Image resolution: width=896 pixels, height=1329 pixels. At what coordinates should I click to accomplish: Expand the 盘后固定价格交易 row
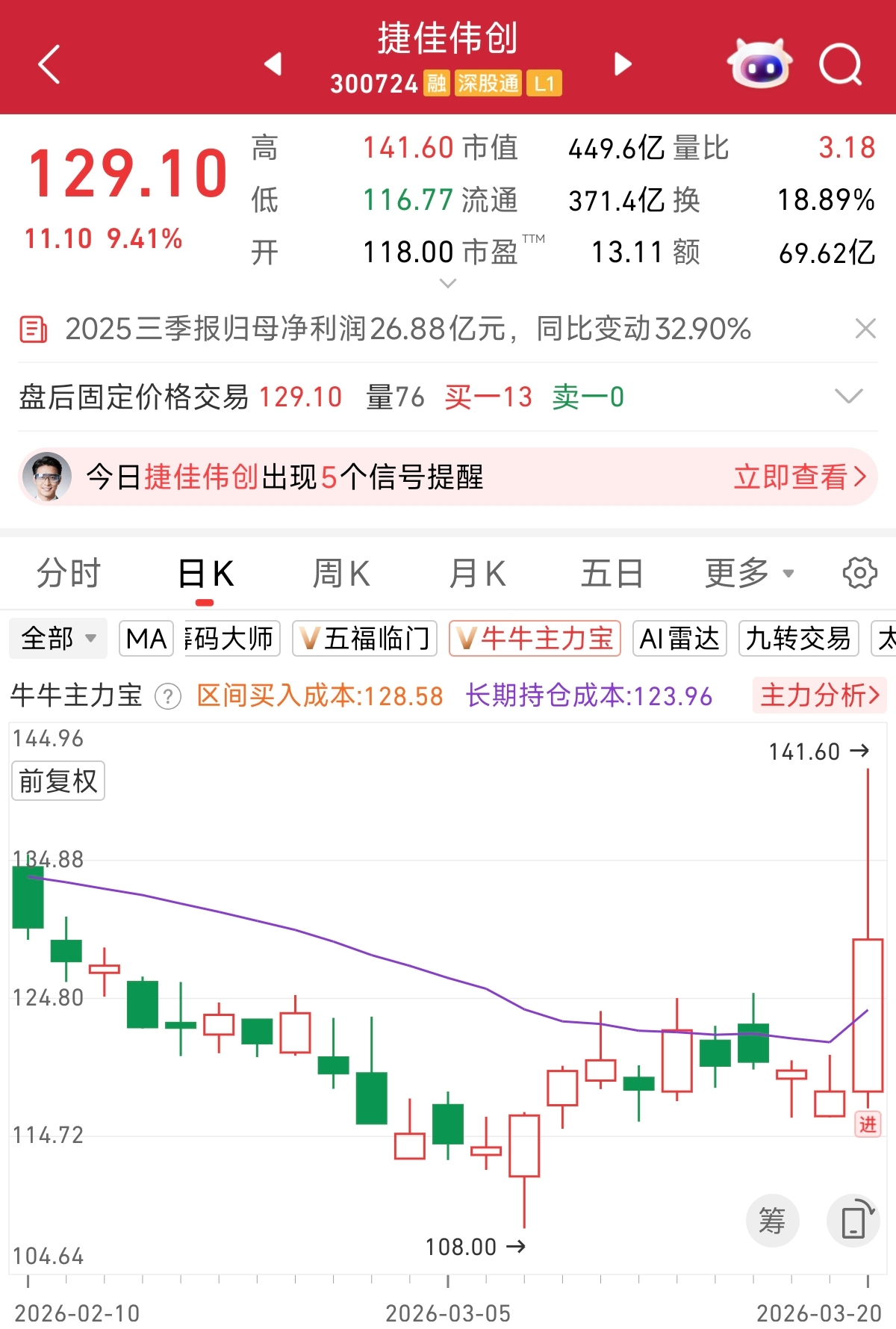coord(848,397)
